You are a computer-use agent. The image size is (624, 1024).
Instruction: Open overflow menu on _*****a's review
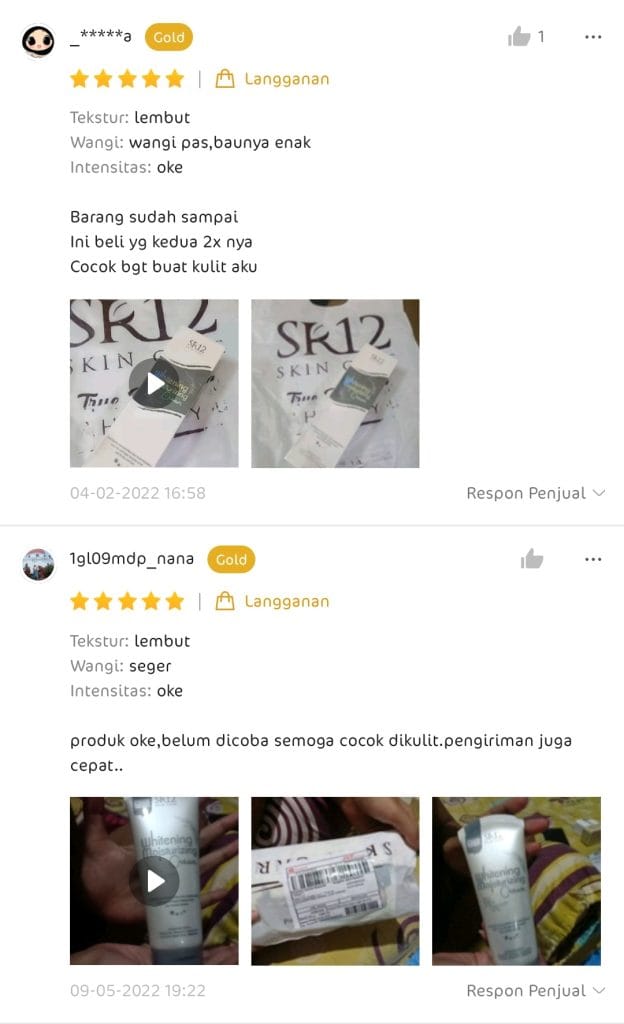593,37
